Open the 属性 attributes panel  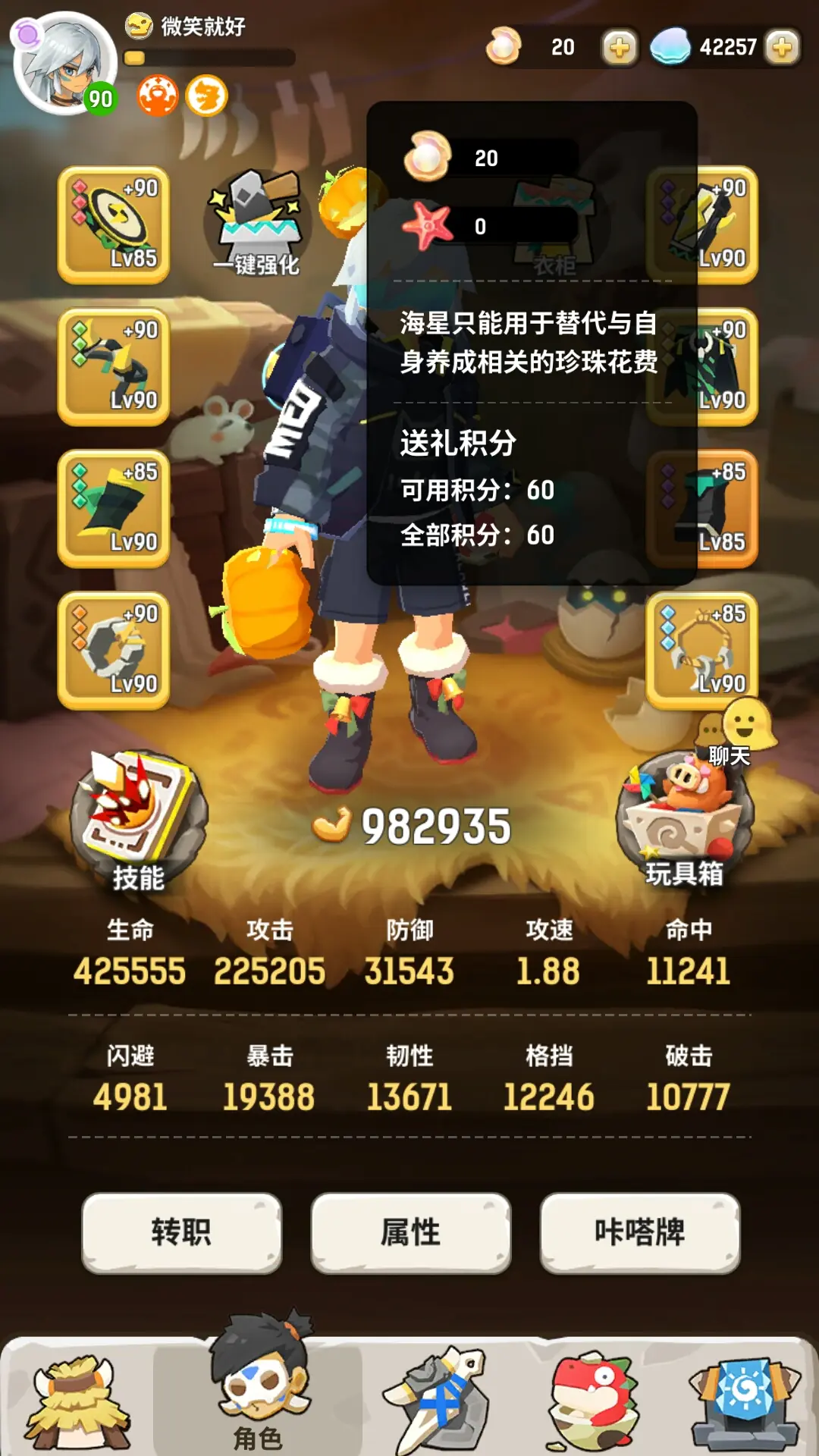[x=410, y=1232]
